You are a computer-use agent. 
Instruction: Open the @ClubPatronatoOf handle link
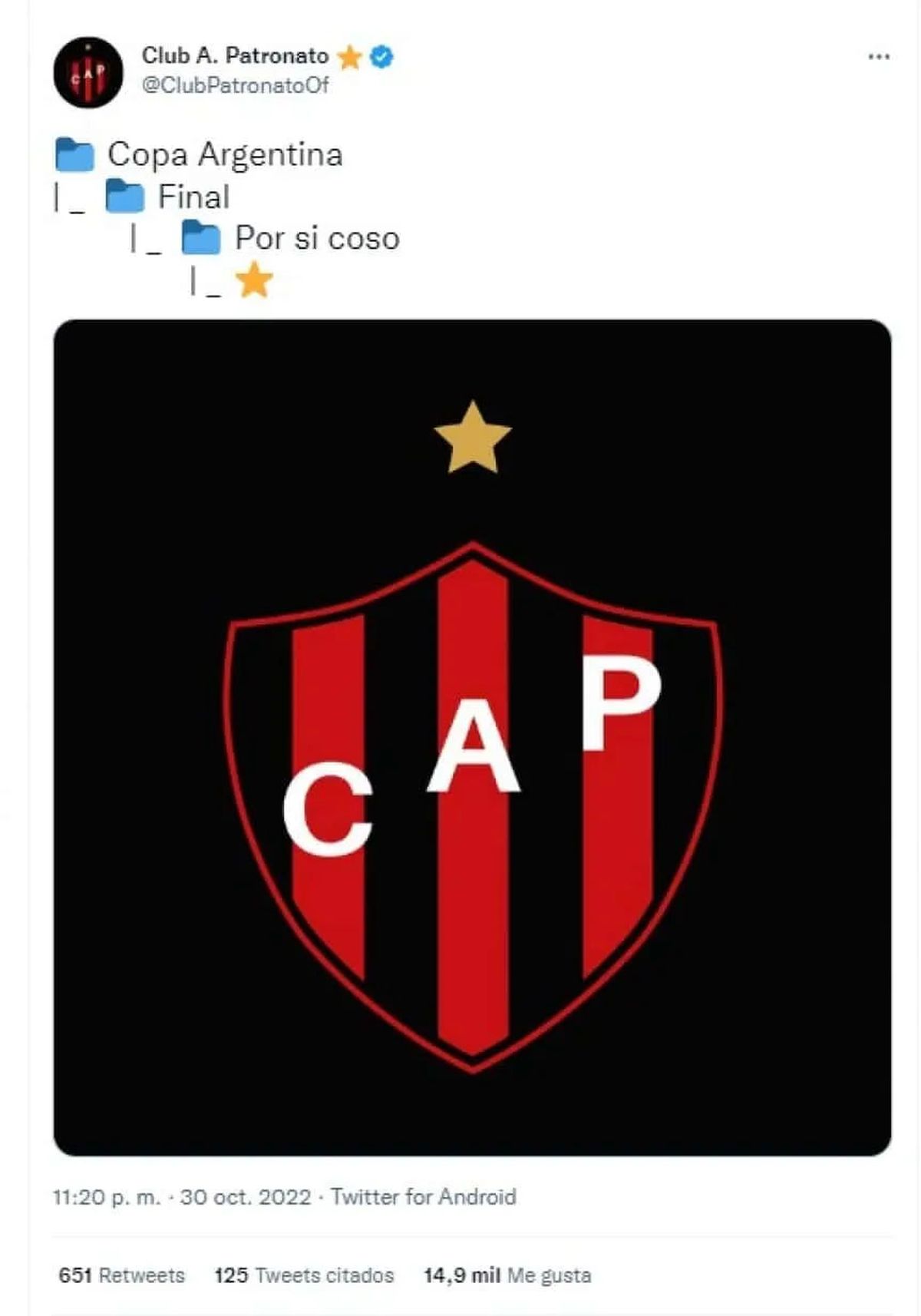(236, 85)
